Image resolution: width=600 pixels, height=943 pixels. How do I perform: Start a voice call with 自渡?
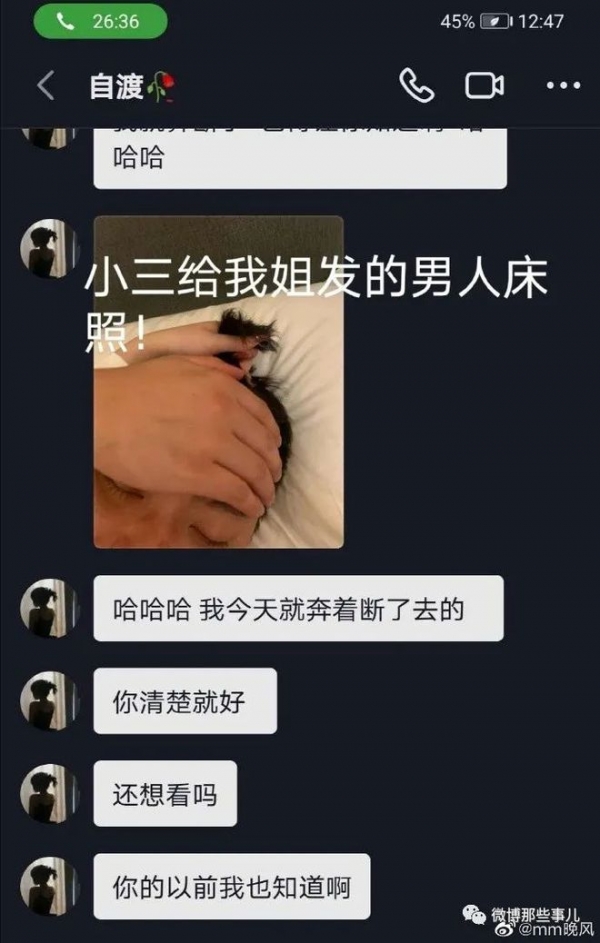tap(416, 86)
